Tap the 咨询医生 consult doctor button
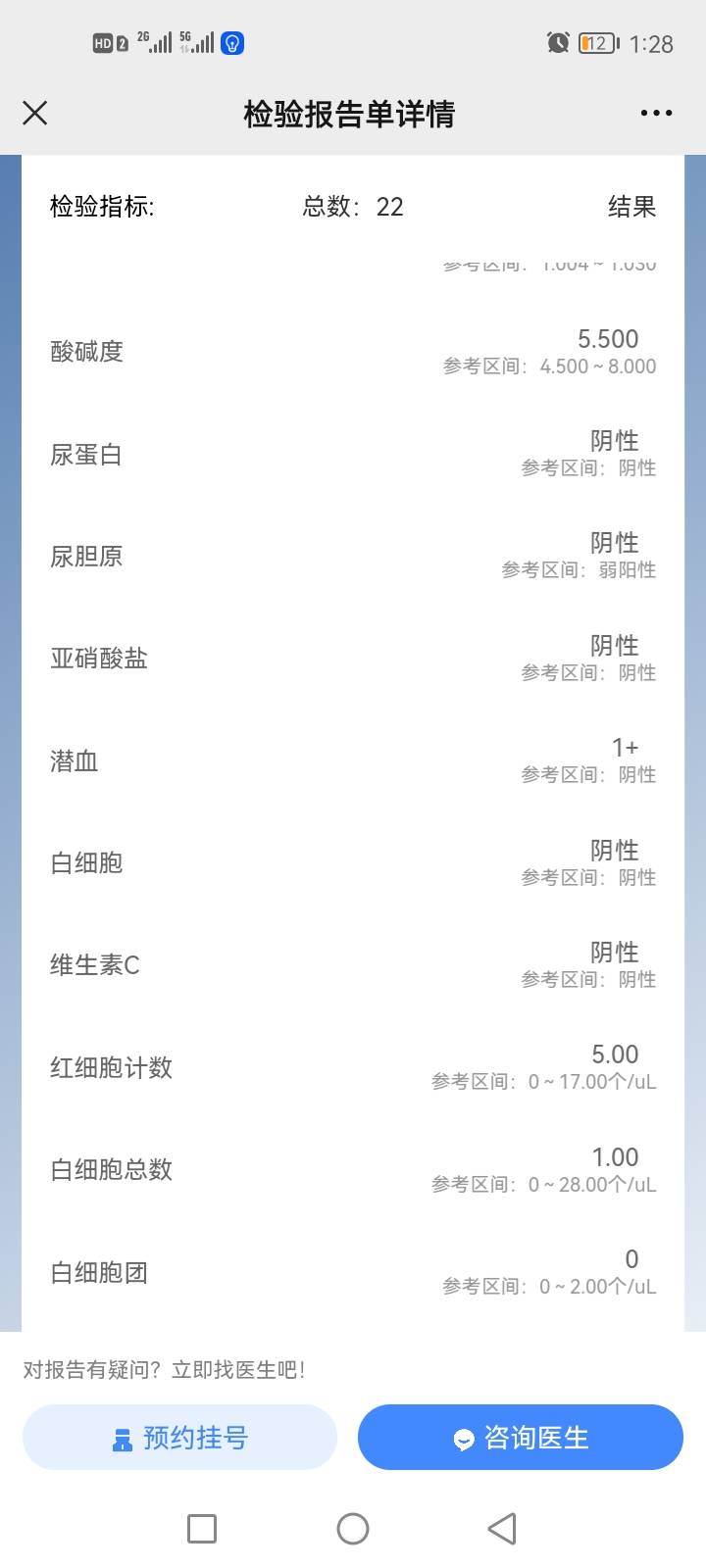Screen dimensions: 706x1568 point(520,1438)
